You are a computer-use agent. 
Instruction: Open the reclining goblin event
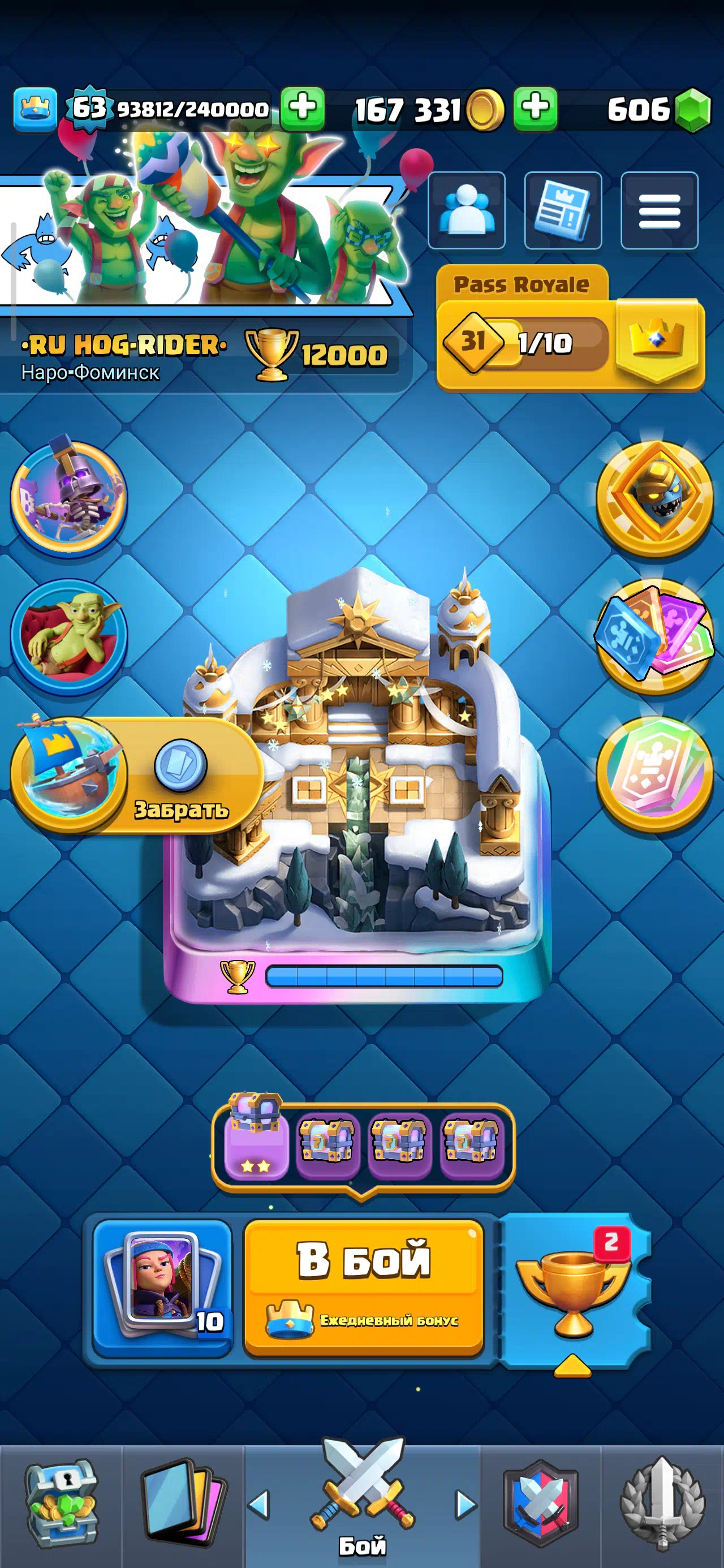69,635
